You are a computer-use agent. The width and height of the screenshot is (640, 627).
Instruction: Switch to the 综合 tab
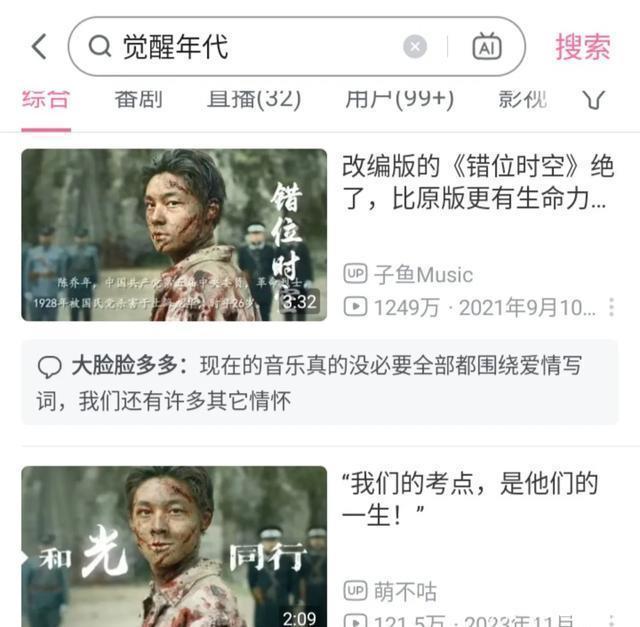46,100
